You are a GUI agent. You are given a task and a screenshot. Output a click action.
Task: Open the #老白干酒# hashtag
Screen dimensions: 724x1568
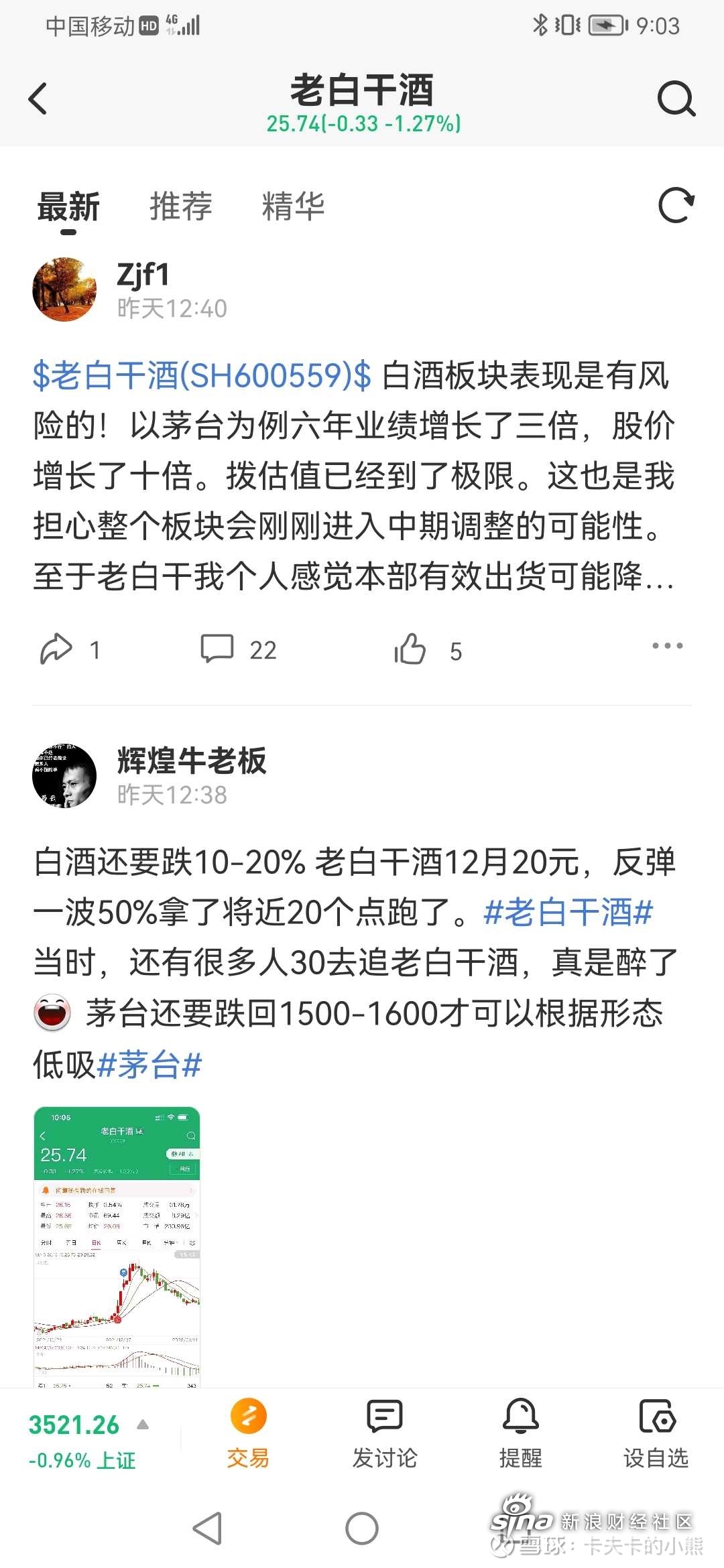tap(568, 912)
